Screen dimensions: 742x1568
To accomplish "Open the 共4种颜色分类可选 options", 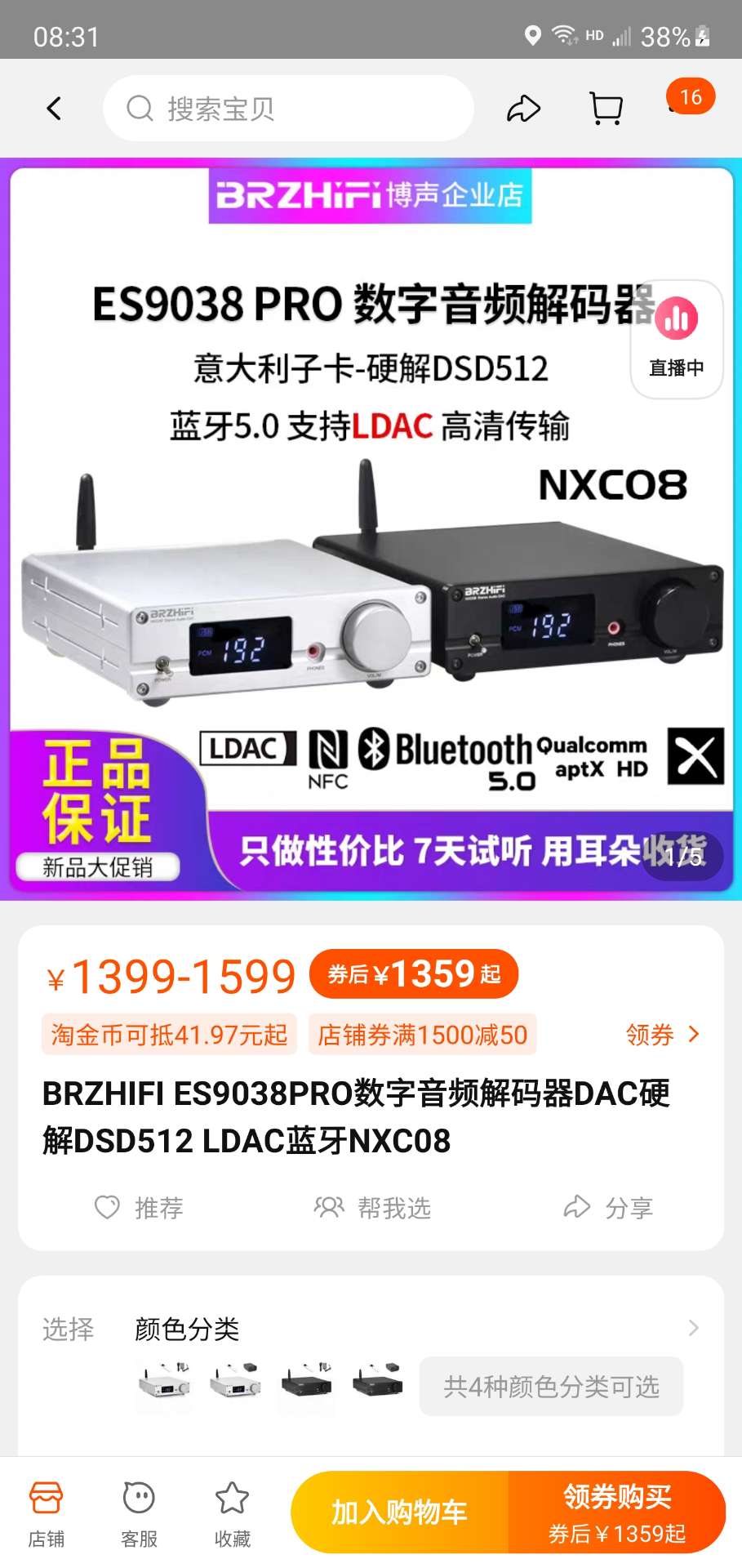I will (x=551, y=1386).
